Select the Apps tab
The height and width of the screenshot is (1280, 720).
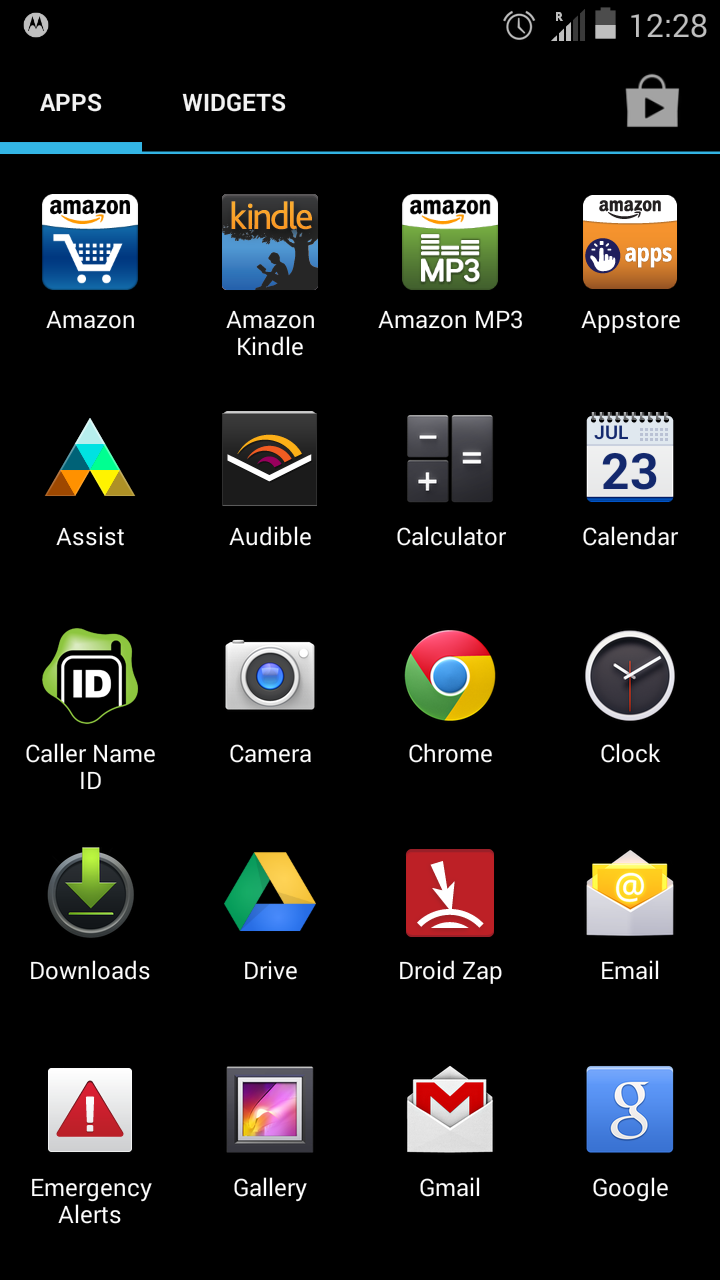pyautogui.click(x=71, y=103)
